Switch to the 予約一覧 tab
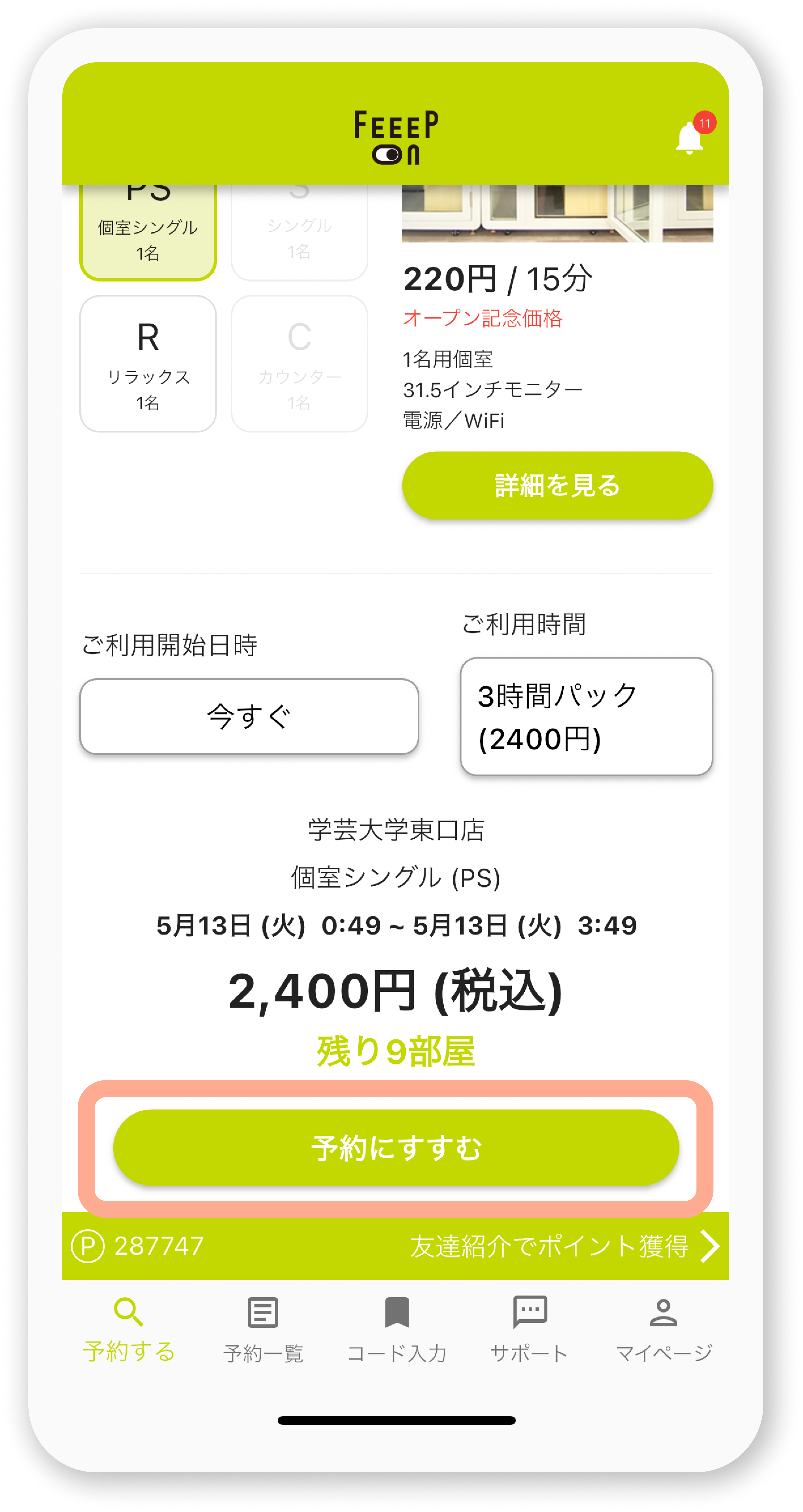 pos(263,1330)
